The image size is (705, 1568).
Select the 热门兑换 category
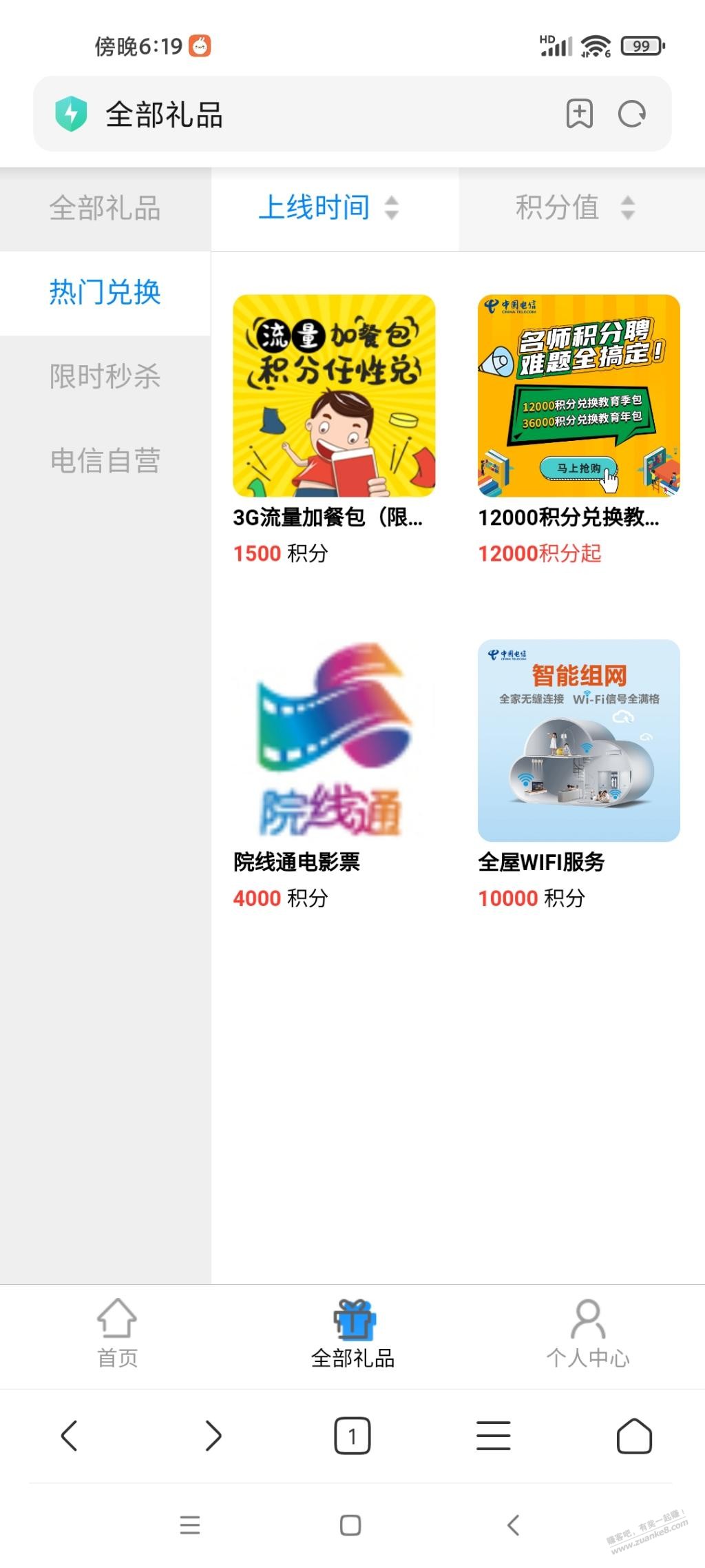click(x=105, y=293)
